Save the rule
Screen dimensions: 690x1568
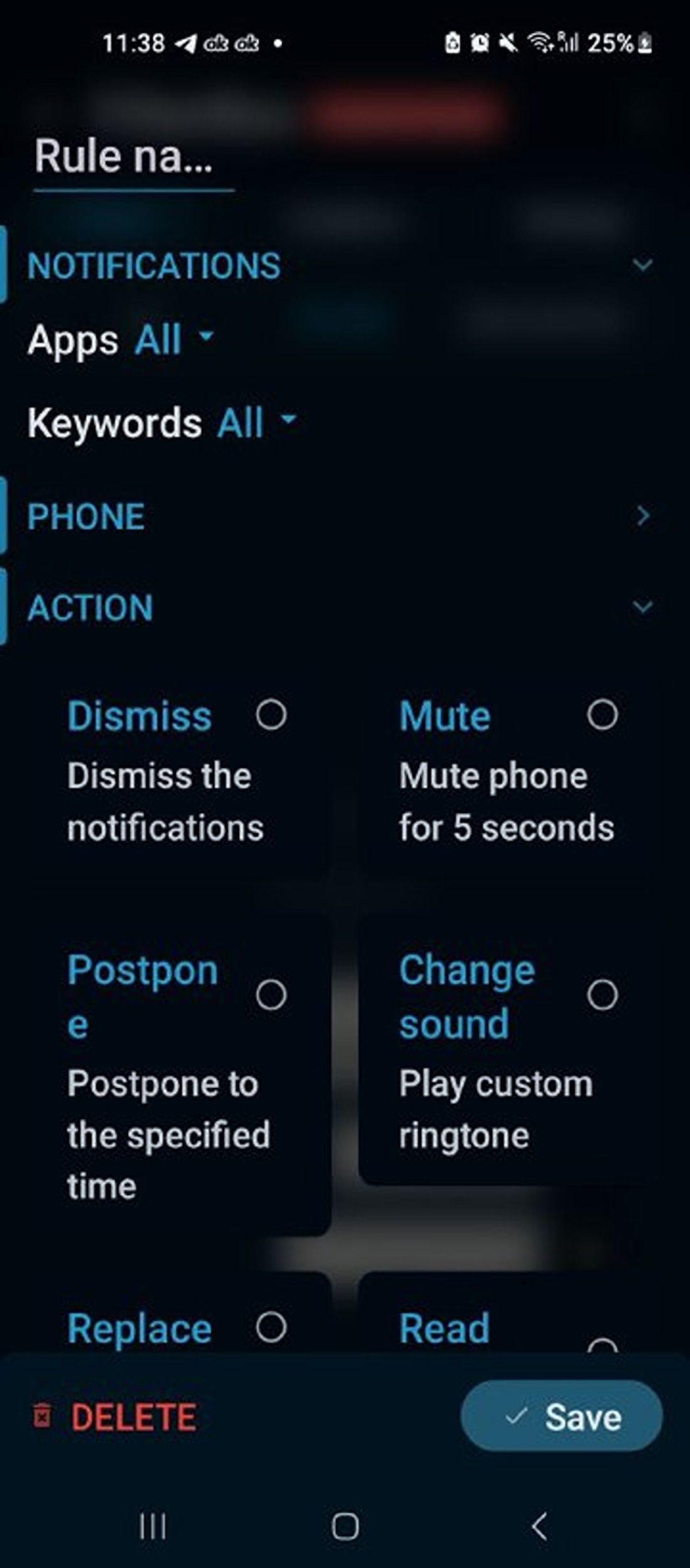pos(561,1417)
